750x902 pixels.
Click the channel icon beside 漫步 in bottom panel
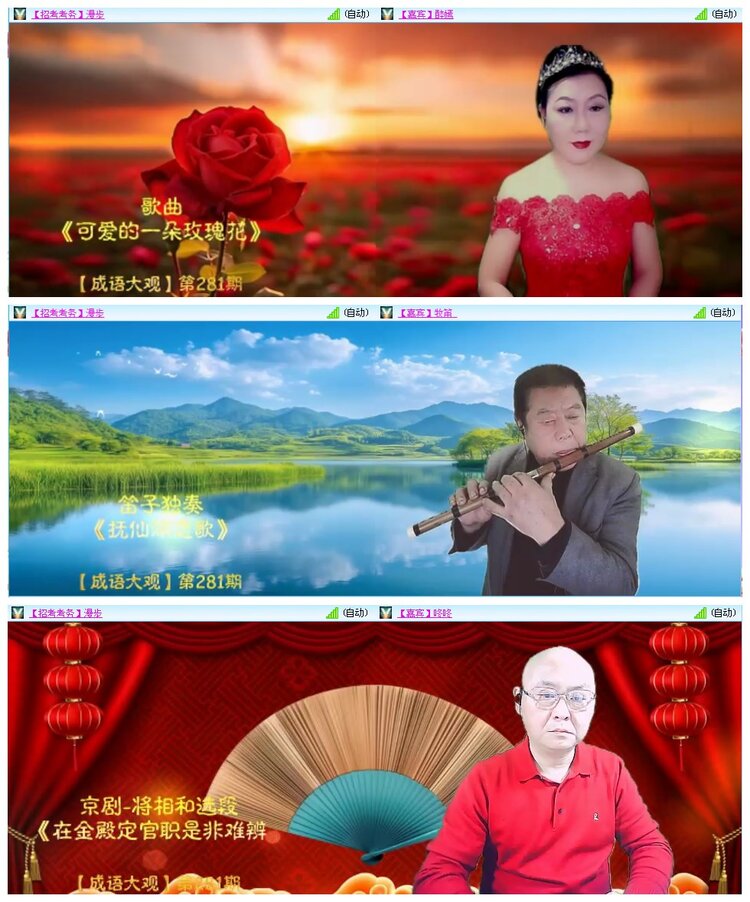pyautogui.click(x=16, y=614)
